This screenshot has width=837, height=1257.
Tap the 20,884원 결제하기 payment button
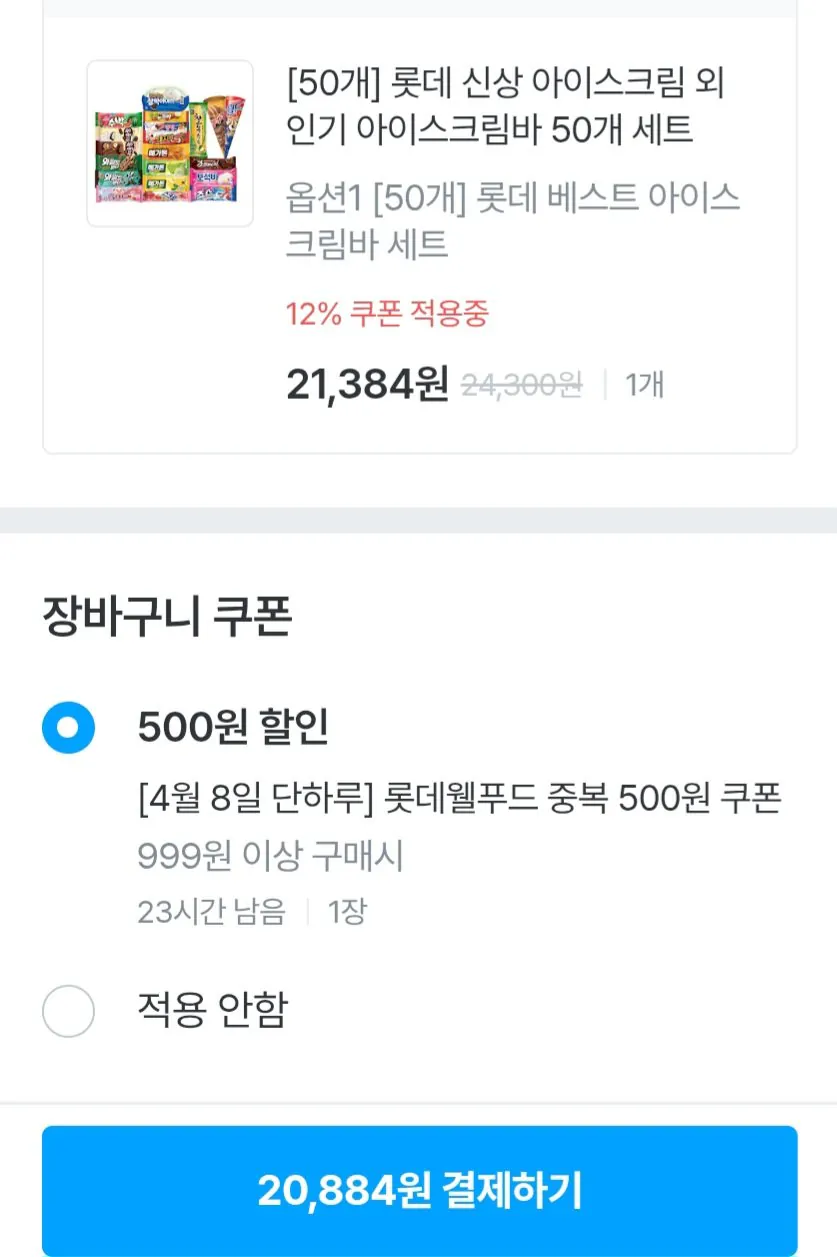click(x=418, y=1188)
